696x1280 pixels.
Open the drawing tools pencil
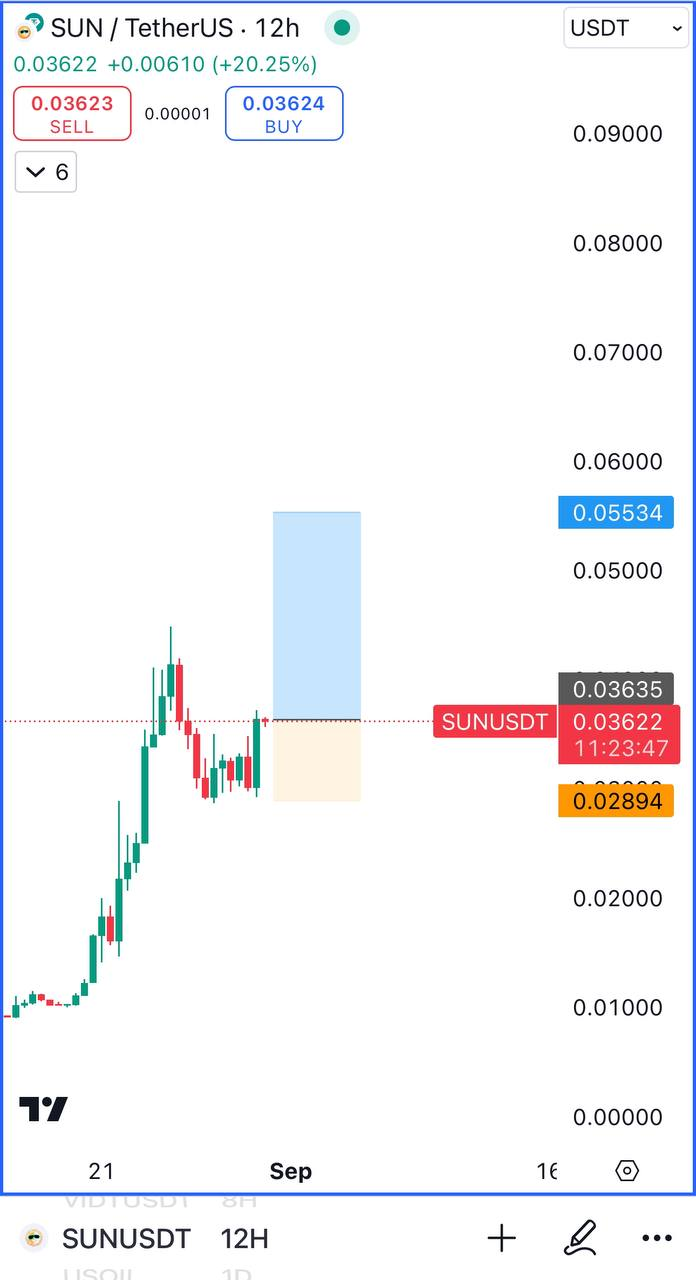point(580,1239)
